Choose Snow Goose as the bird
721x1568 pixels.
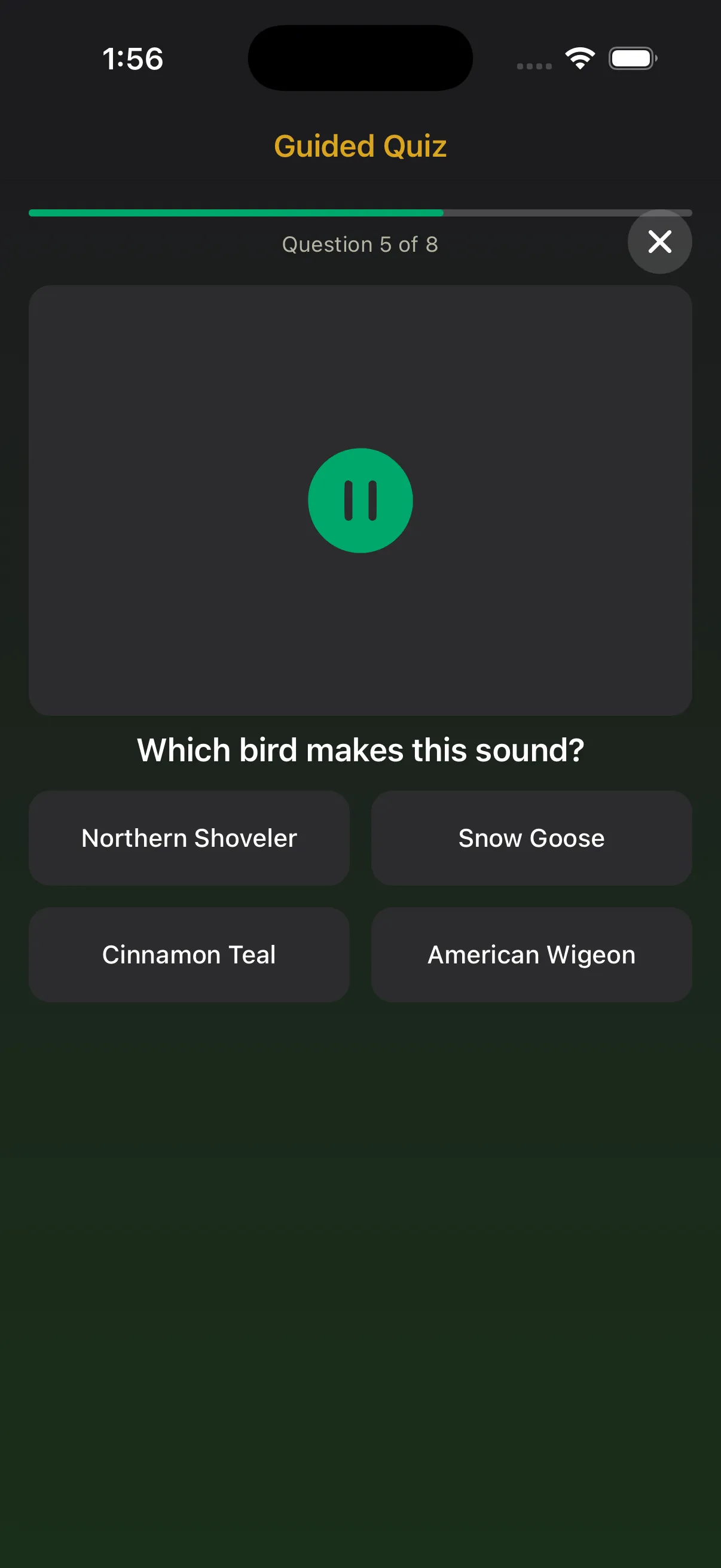coord(530,838)
